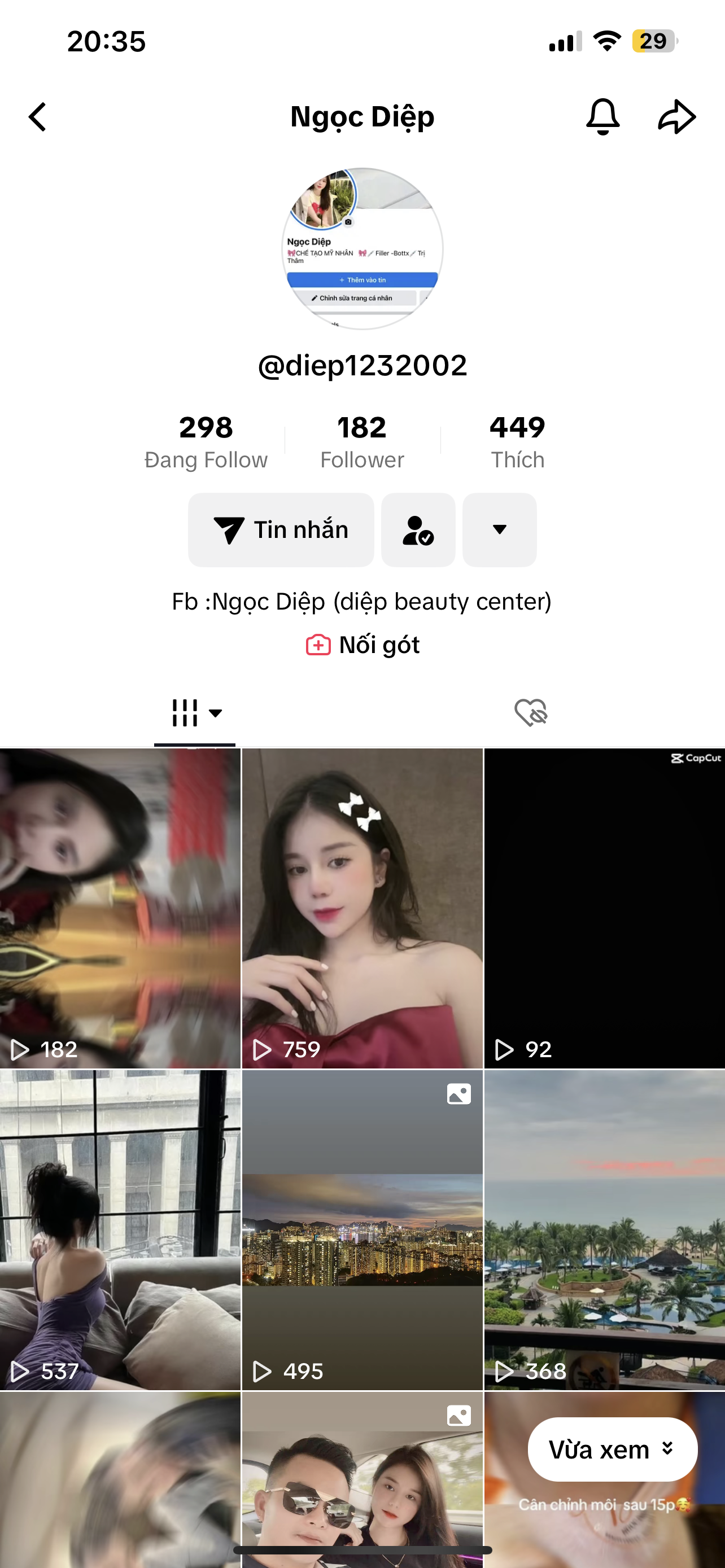
Task: Tap the Vừa xem button
Action: tap(612, 1449)
